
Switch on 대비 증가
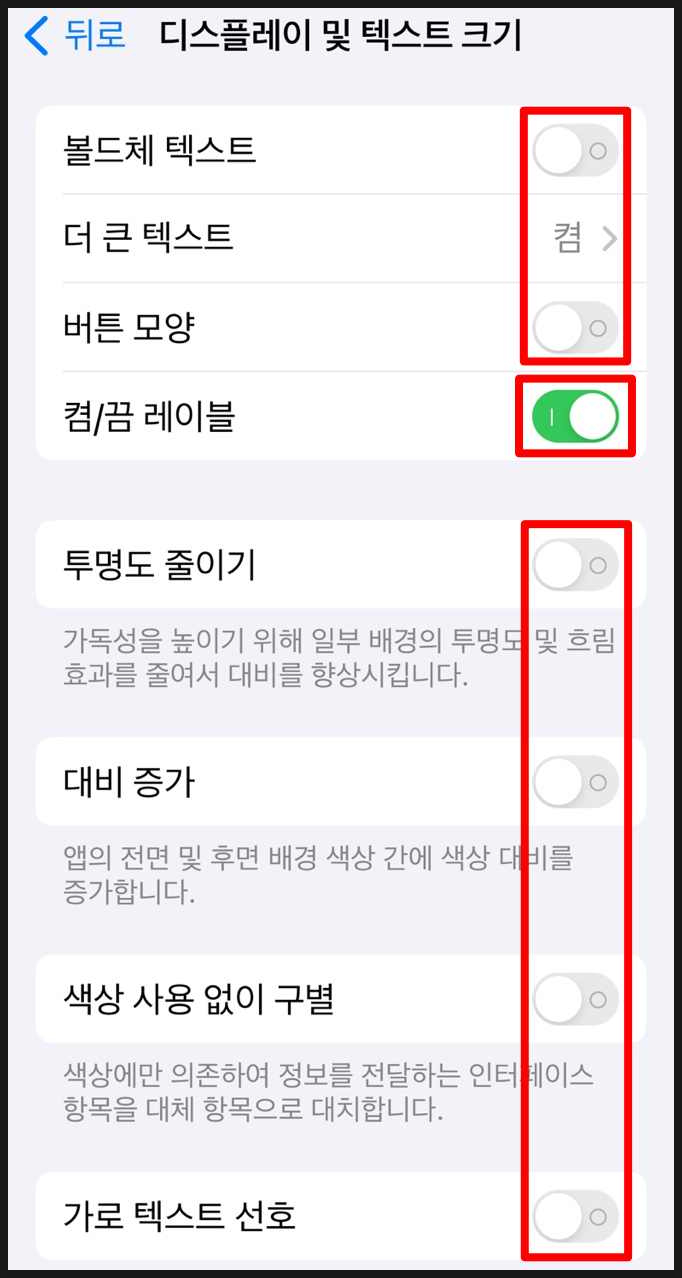575,782
